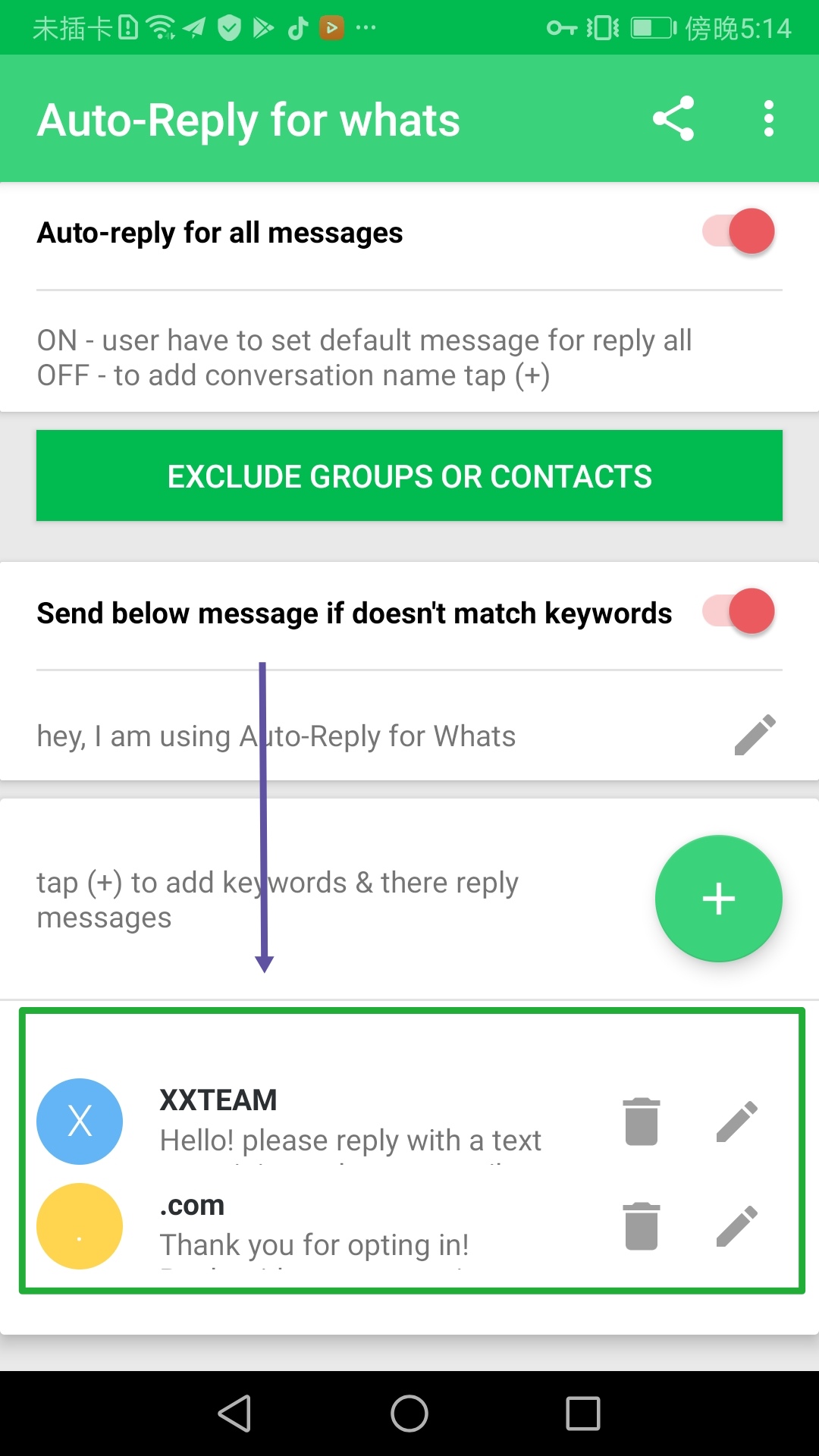The height and width of the screenshot is (1456, 819).
Task: Edit the XXTEAM keyword reply
Action: 736,1122
